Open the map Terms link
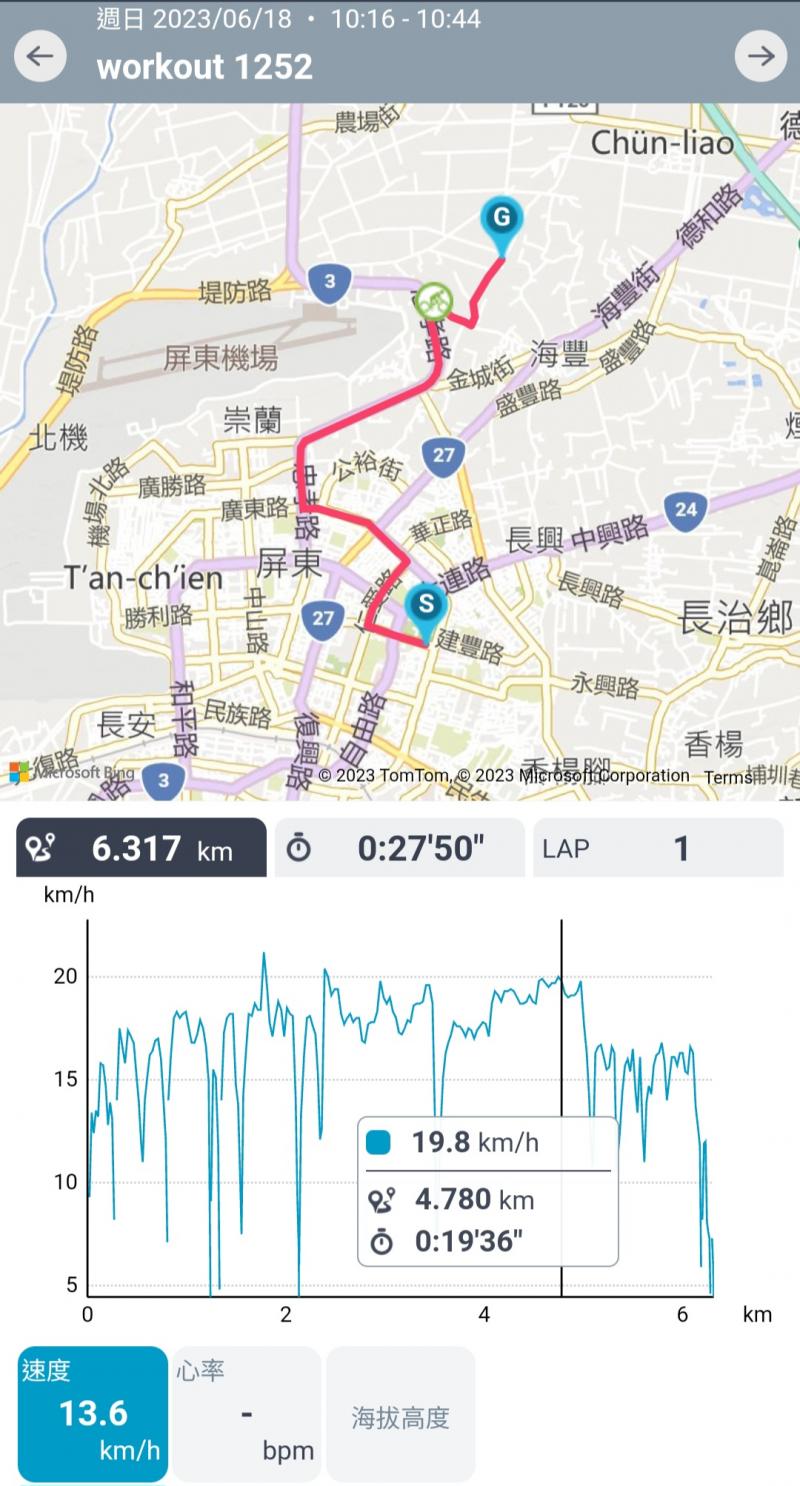 pyautogui.click(x=727, y=777)
